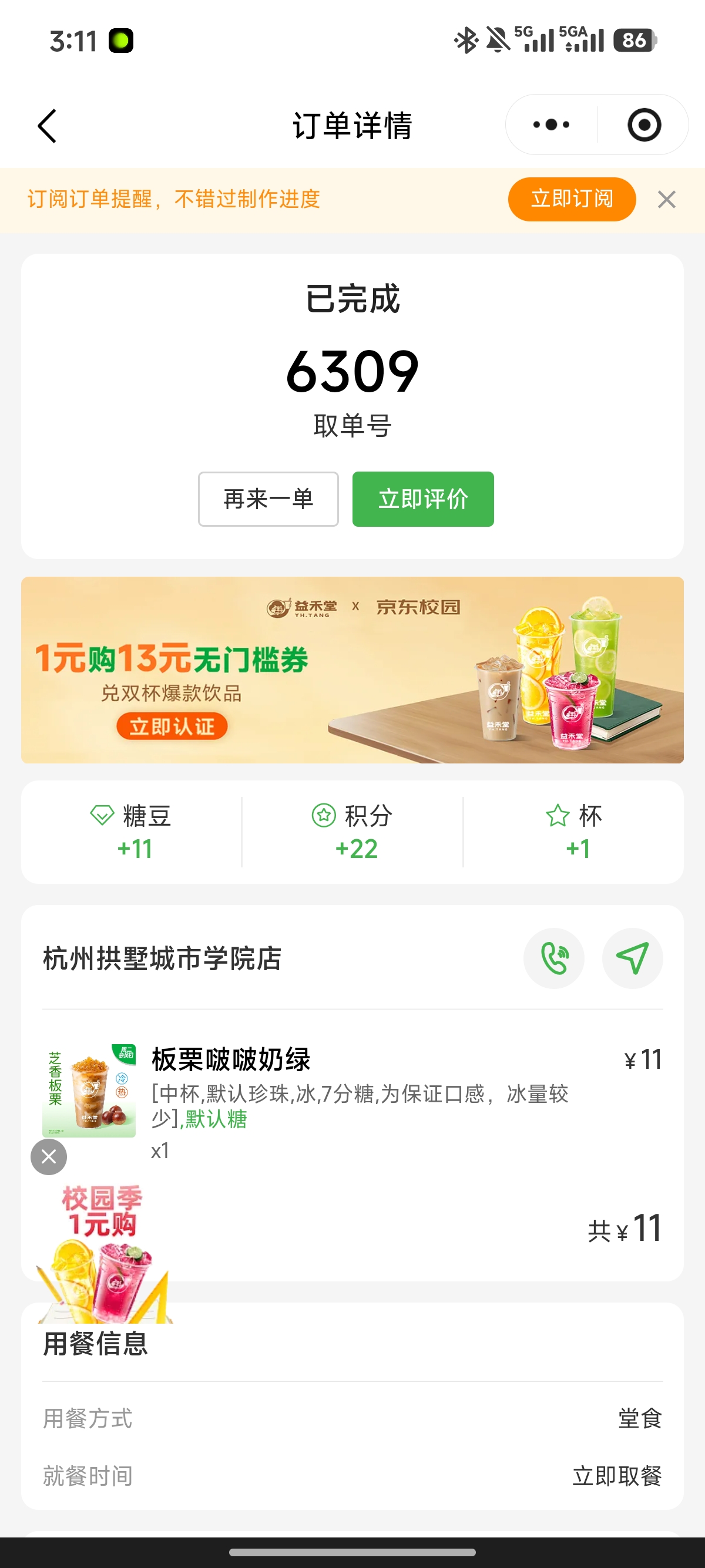705x1568 pixels.
Task: Tap 再来一单 to reorder
Action: [268, 499]
